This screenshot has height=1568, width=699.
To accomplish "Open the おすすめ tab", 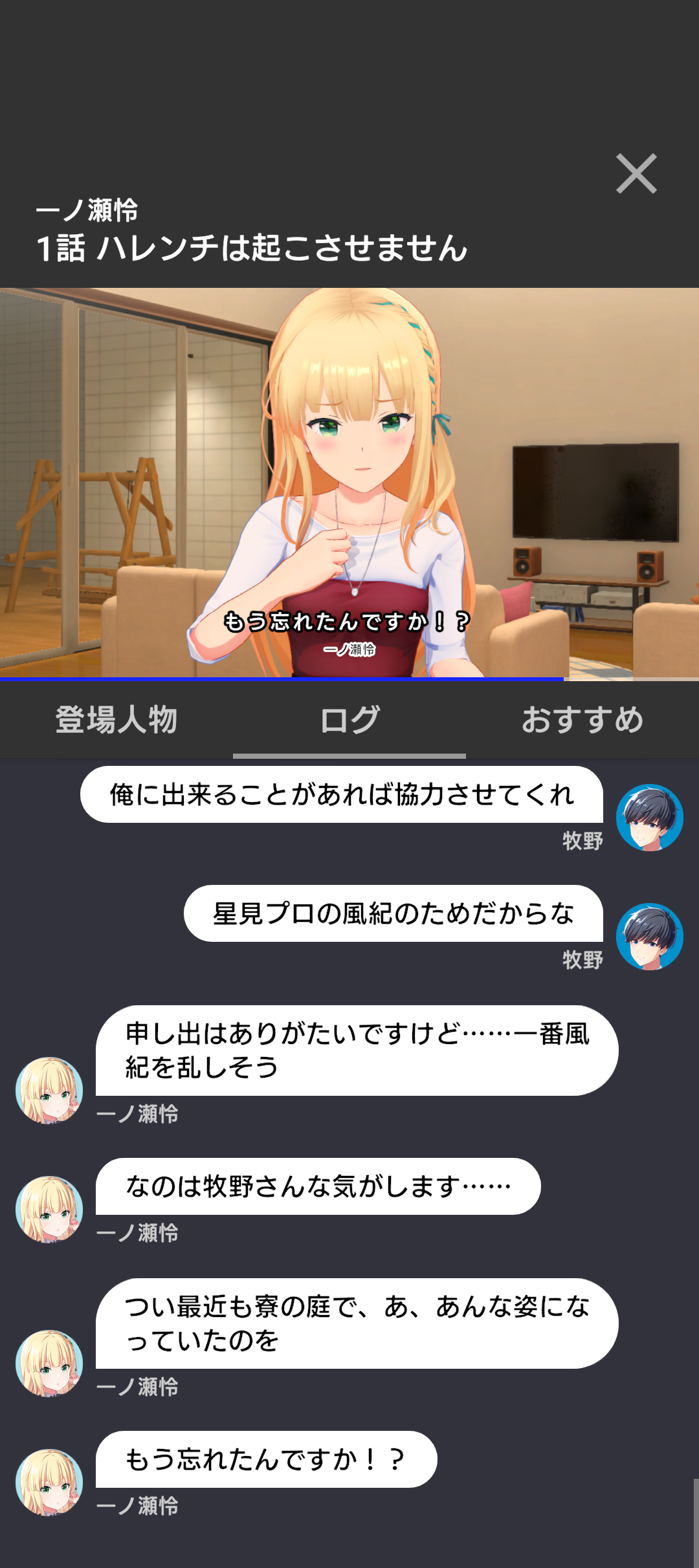I will click(582, 719).
